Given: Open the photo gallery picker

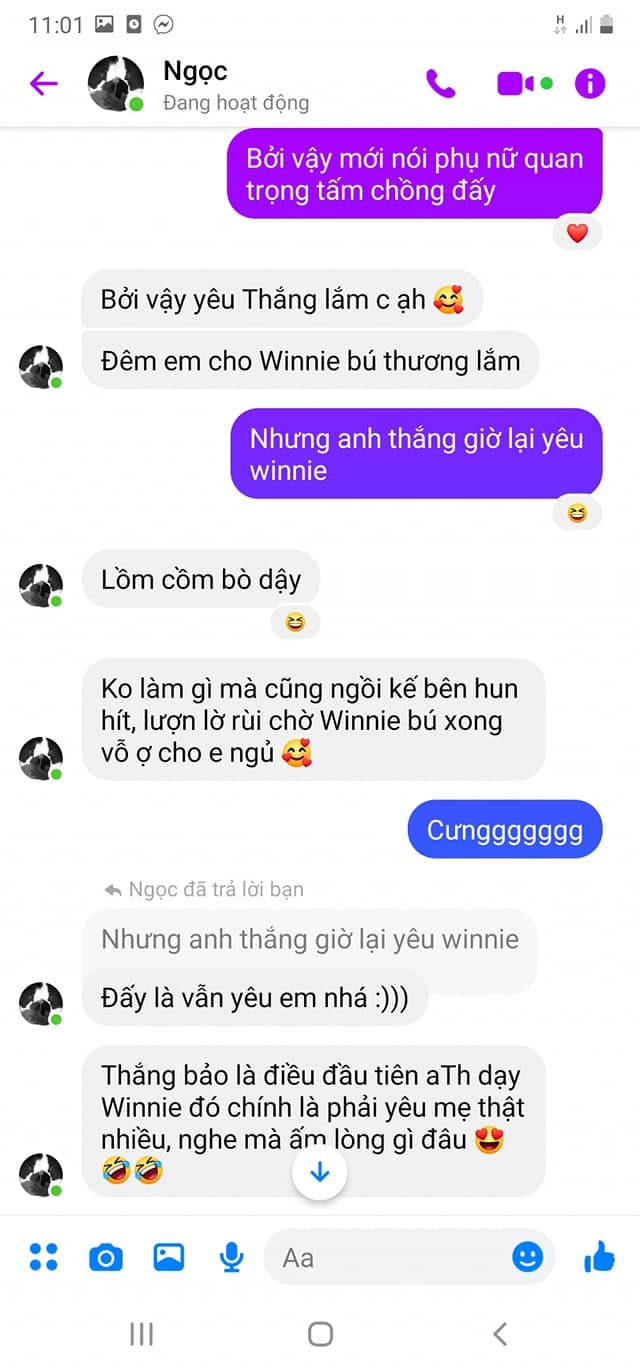Looking at the screenshot, I should tap(169, 1257).
